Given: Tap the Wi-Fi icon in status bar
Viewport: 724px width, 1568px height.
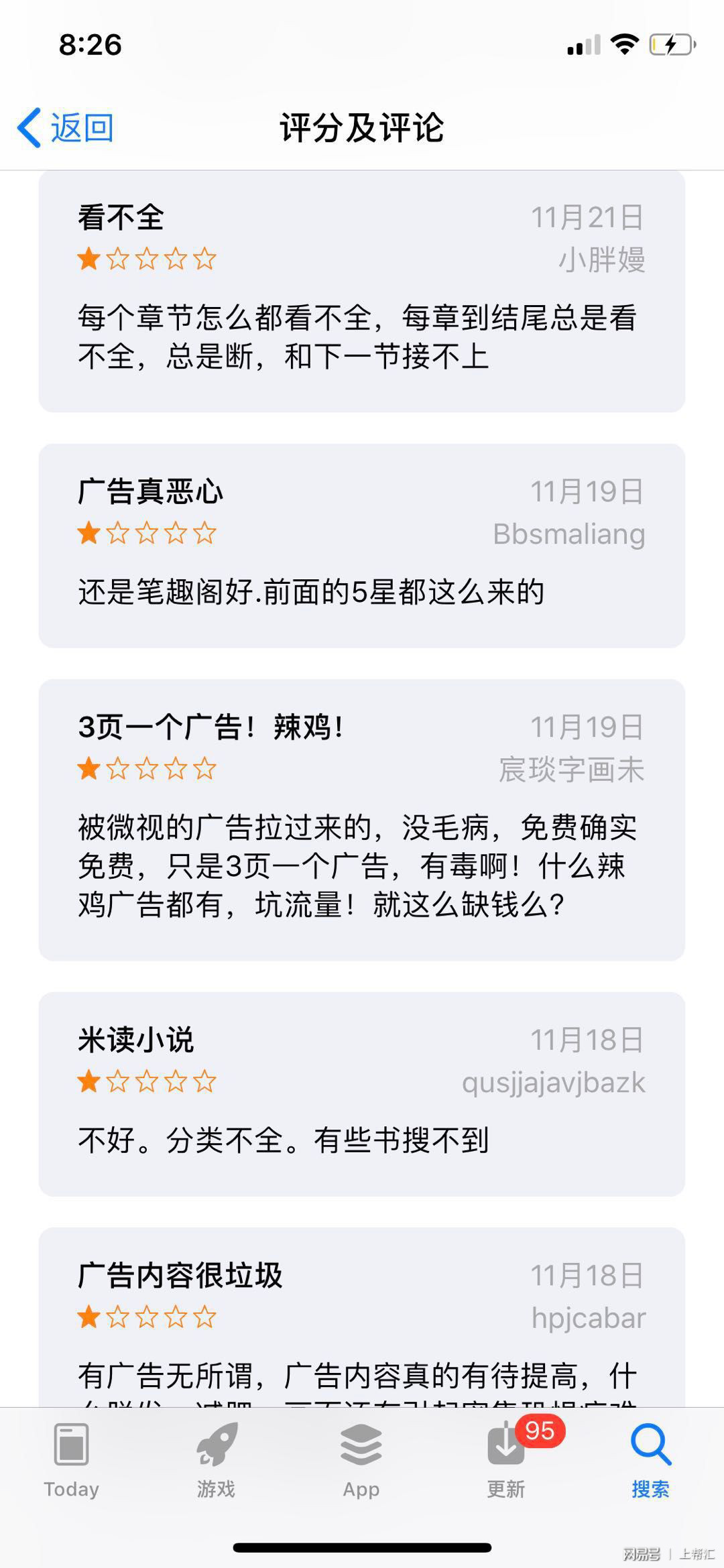Looking at the screenshot, I should (x=624, y=44).
